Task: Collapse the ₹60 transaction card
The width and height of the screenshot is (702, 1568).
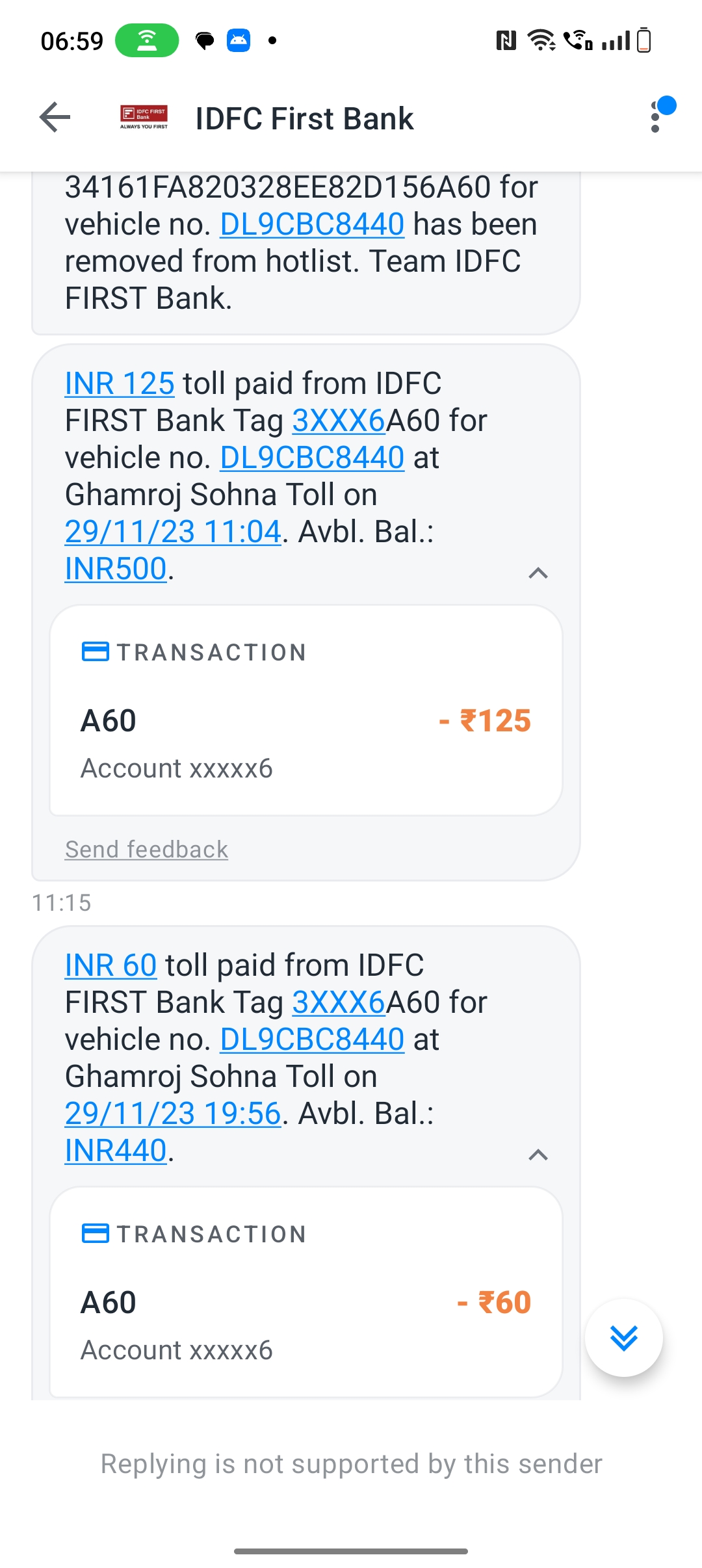Action: [538, 1155]
